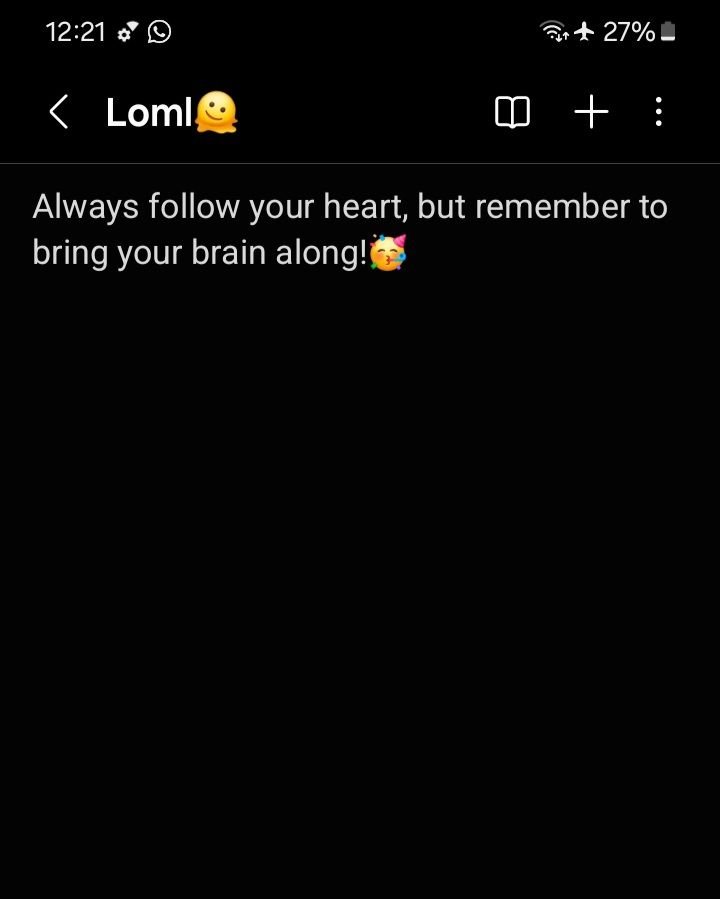
Task: Open the three-dot overflow menu
Action: (658, 112)
